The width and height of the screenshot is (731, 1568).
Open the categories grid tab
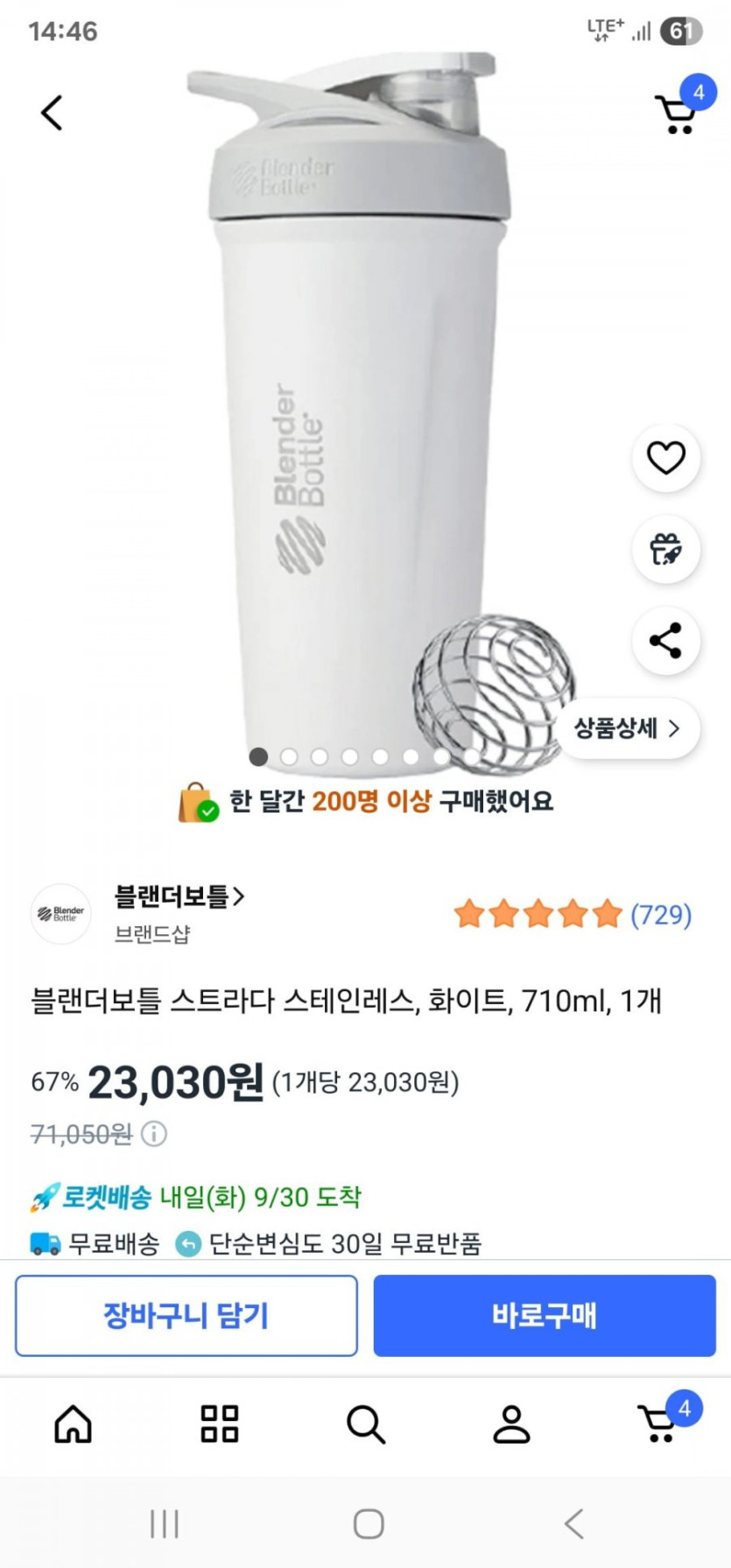(x=220, y=1424)
